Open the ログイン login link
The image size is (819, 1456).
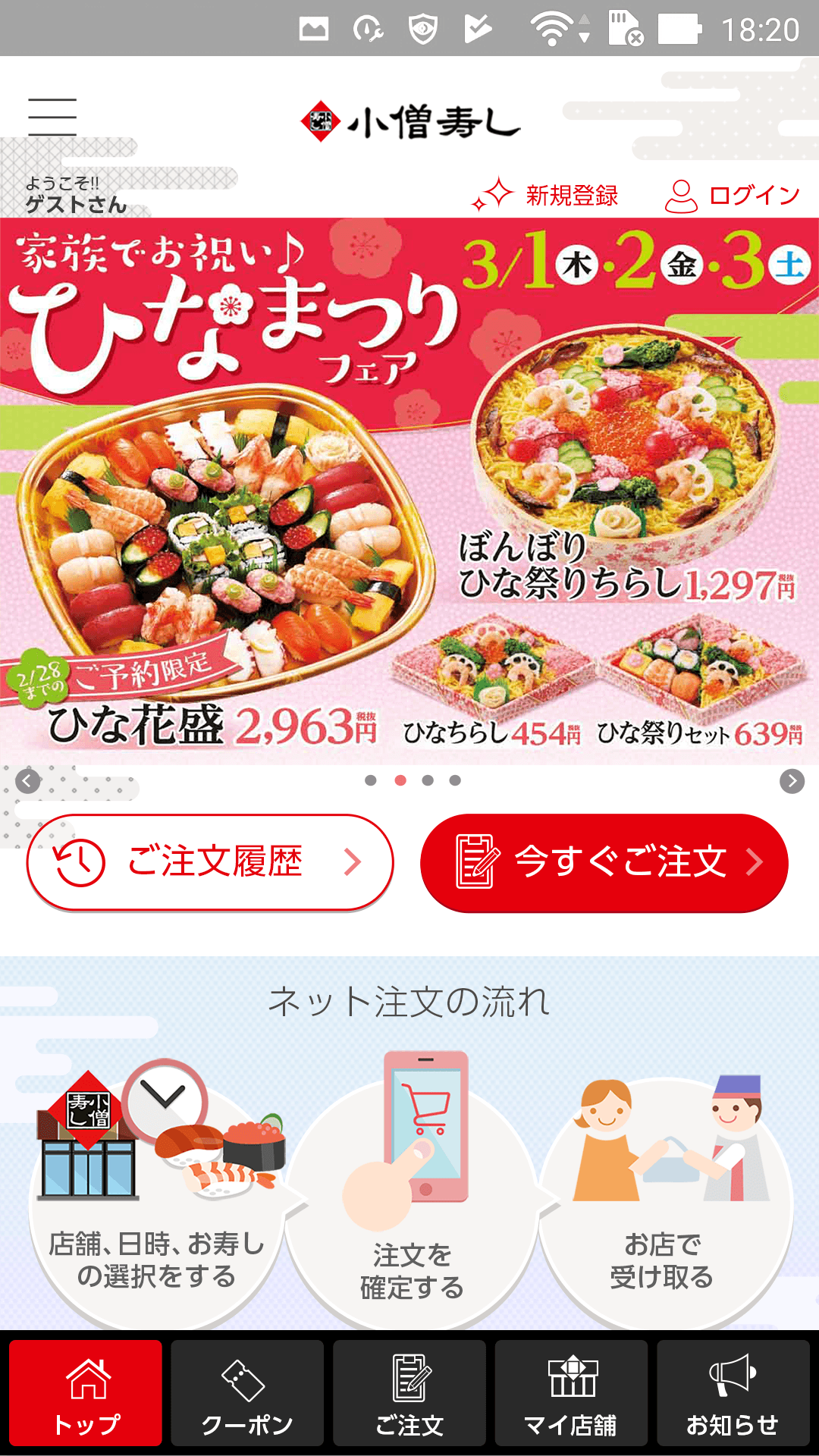click(x=733, y=196)
